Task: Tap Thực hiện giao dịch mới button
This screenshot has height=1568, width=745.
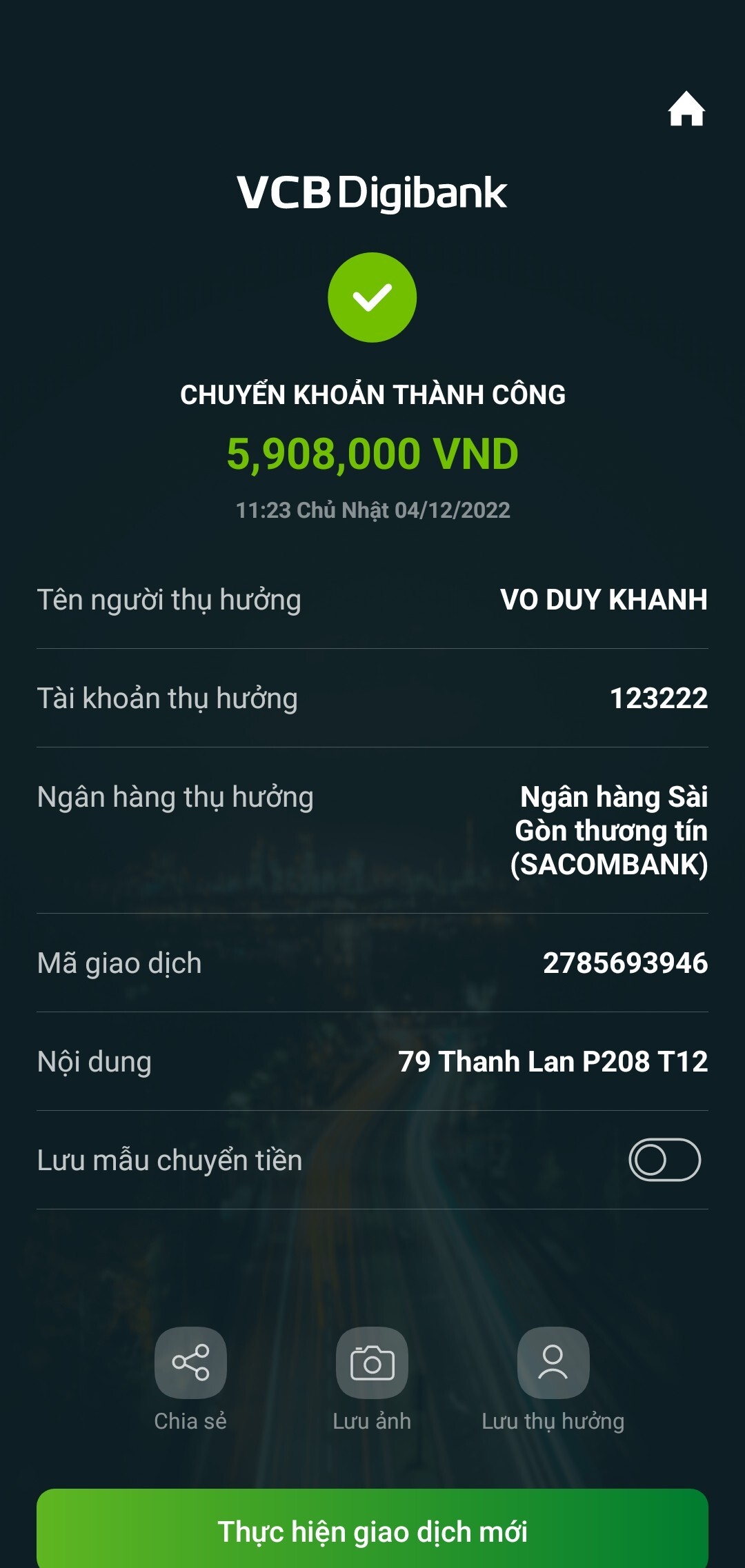Action: [372, 1531]
